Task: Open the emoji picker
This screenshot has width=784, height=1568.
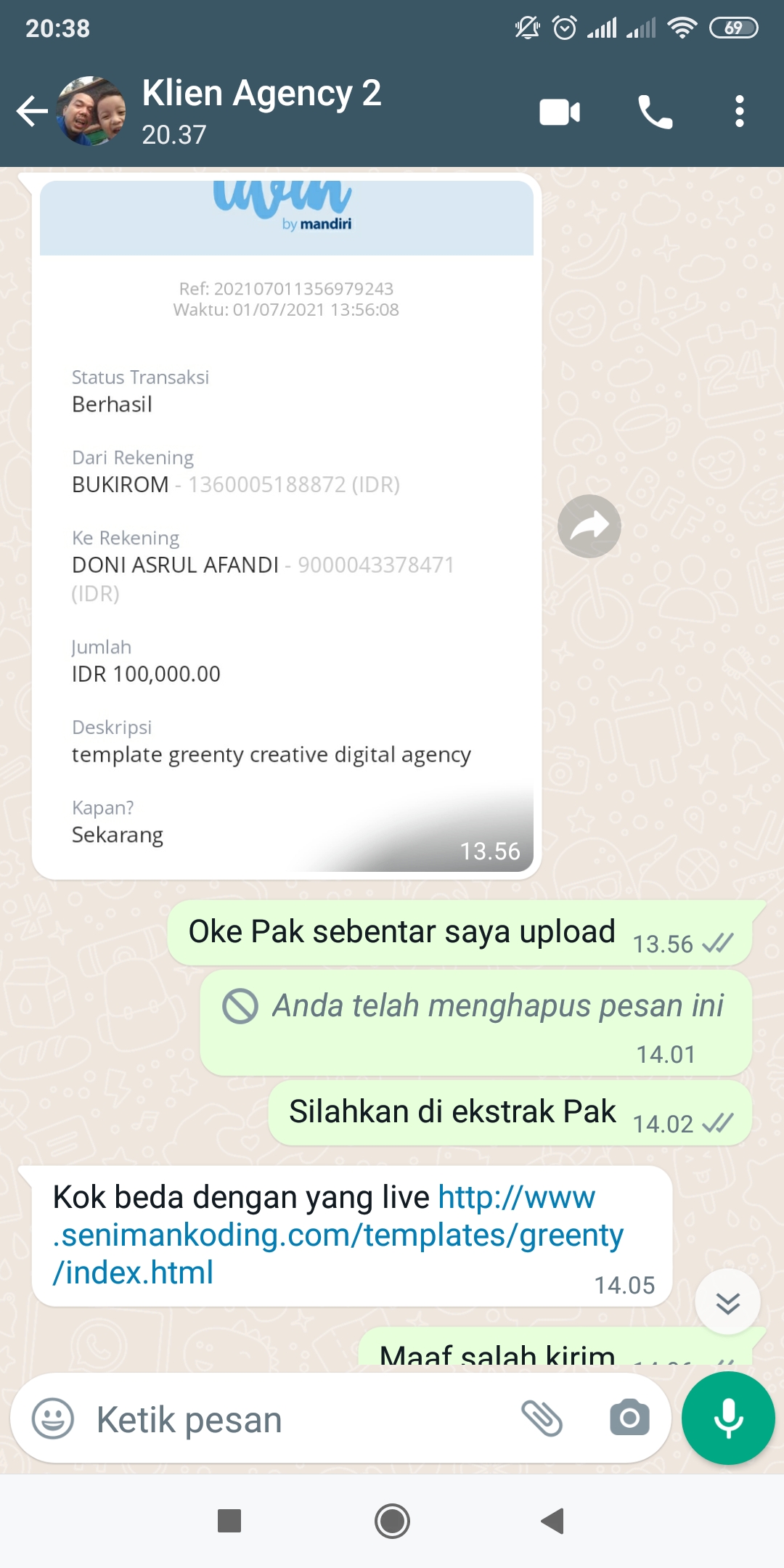Action: tap(53, 1419)
